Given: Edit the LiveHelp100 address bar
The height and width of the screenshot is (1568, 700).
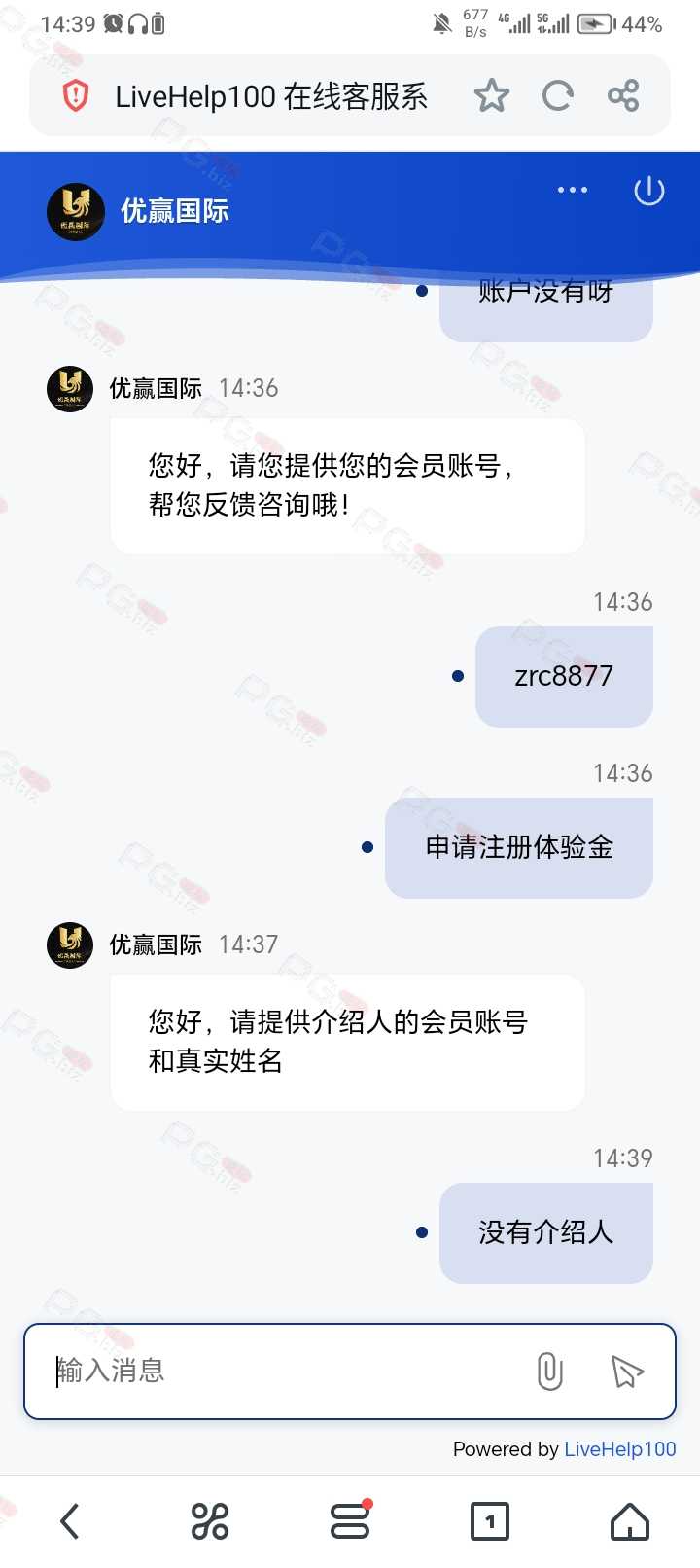Looking at the screenshot, I should [271, 96].
